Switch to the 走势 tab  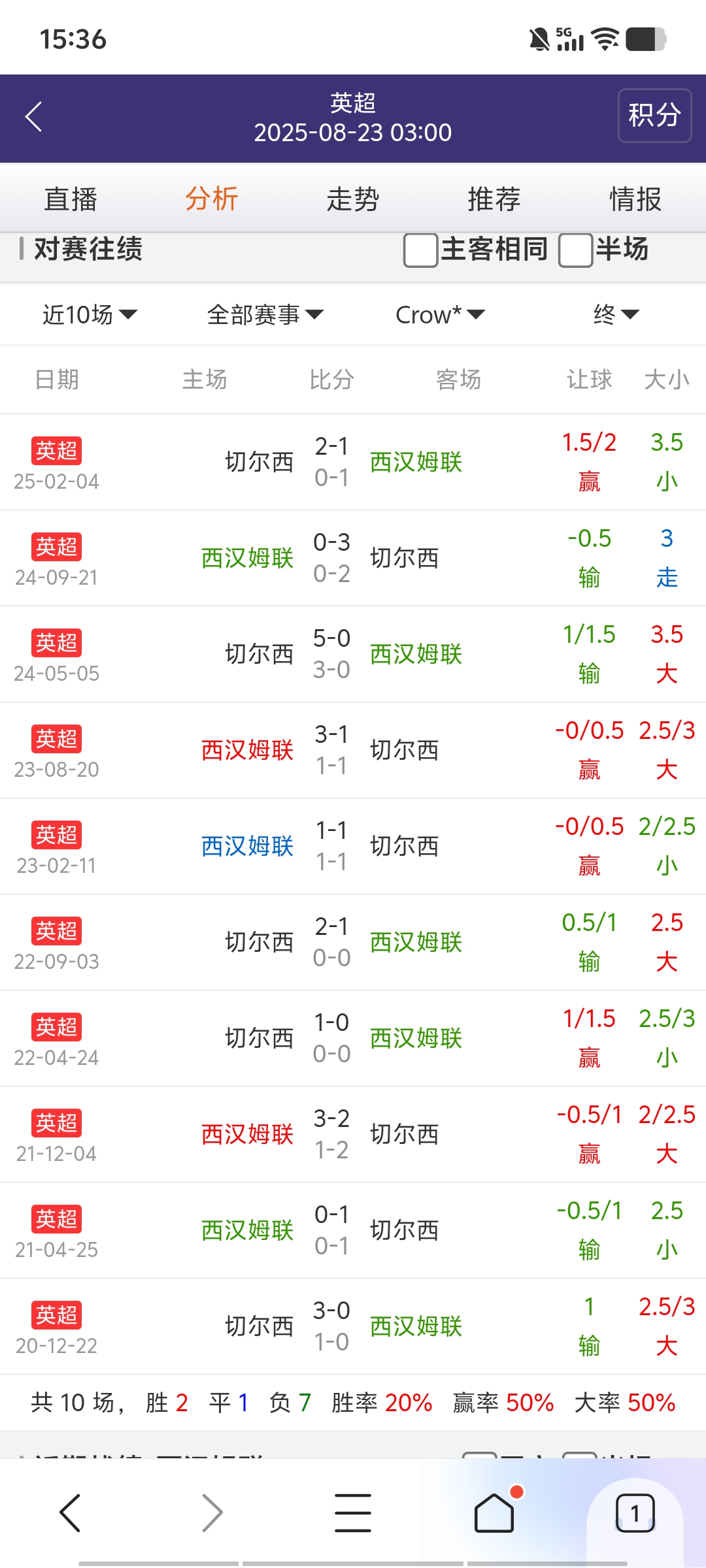tap(353, 199)
